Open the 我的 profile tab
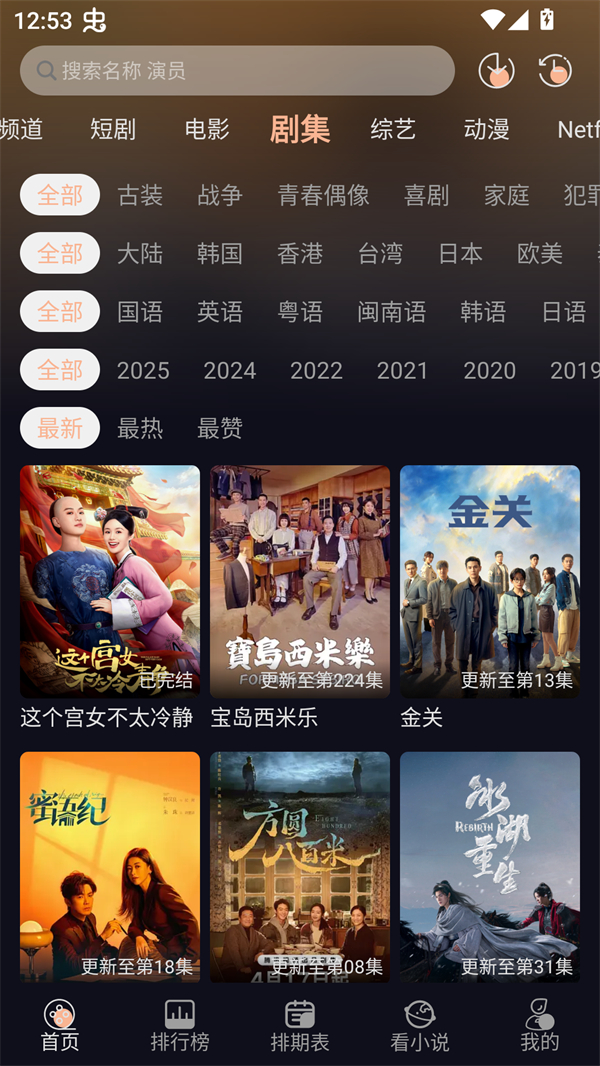The height and width of the screenshot is (1066, 600). tap(540, 1026)
